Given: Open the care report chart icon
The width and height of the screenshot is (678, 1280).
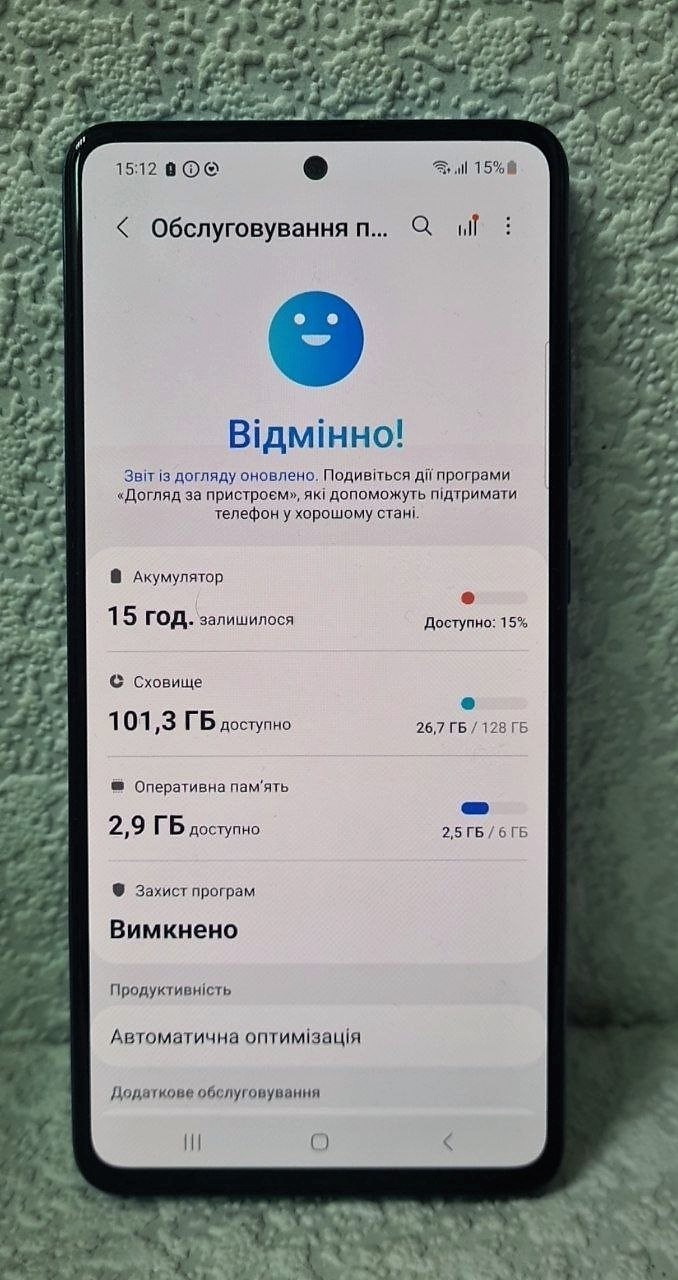Looking at the screenshot, I should click(x=467, y=227).
